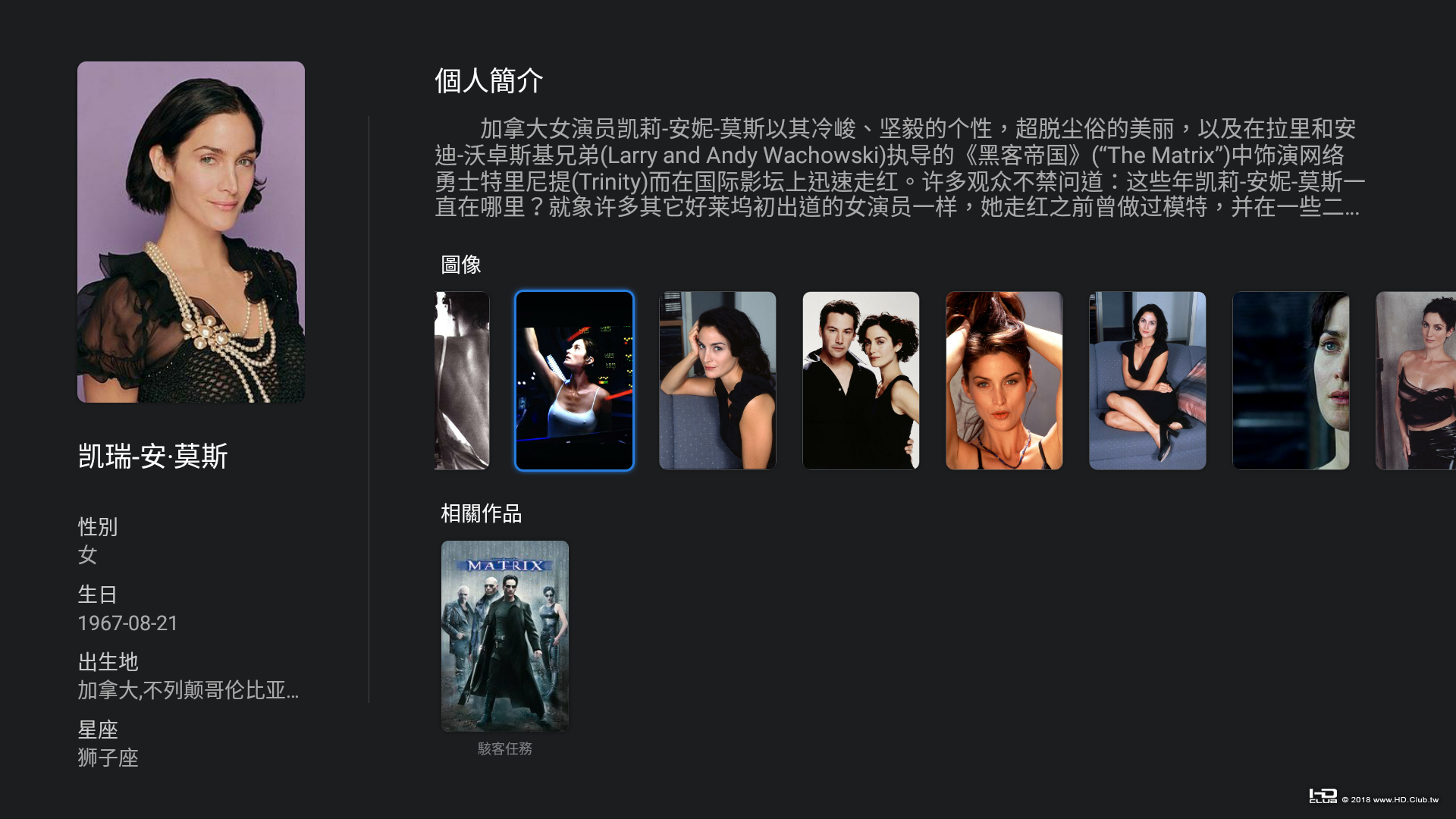View the partially visible image at the row's end
The image size is (1456, 819).
tap(1415, 381)
